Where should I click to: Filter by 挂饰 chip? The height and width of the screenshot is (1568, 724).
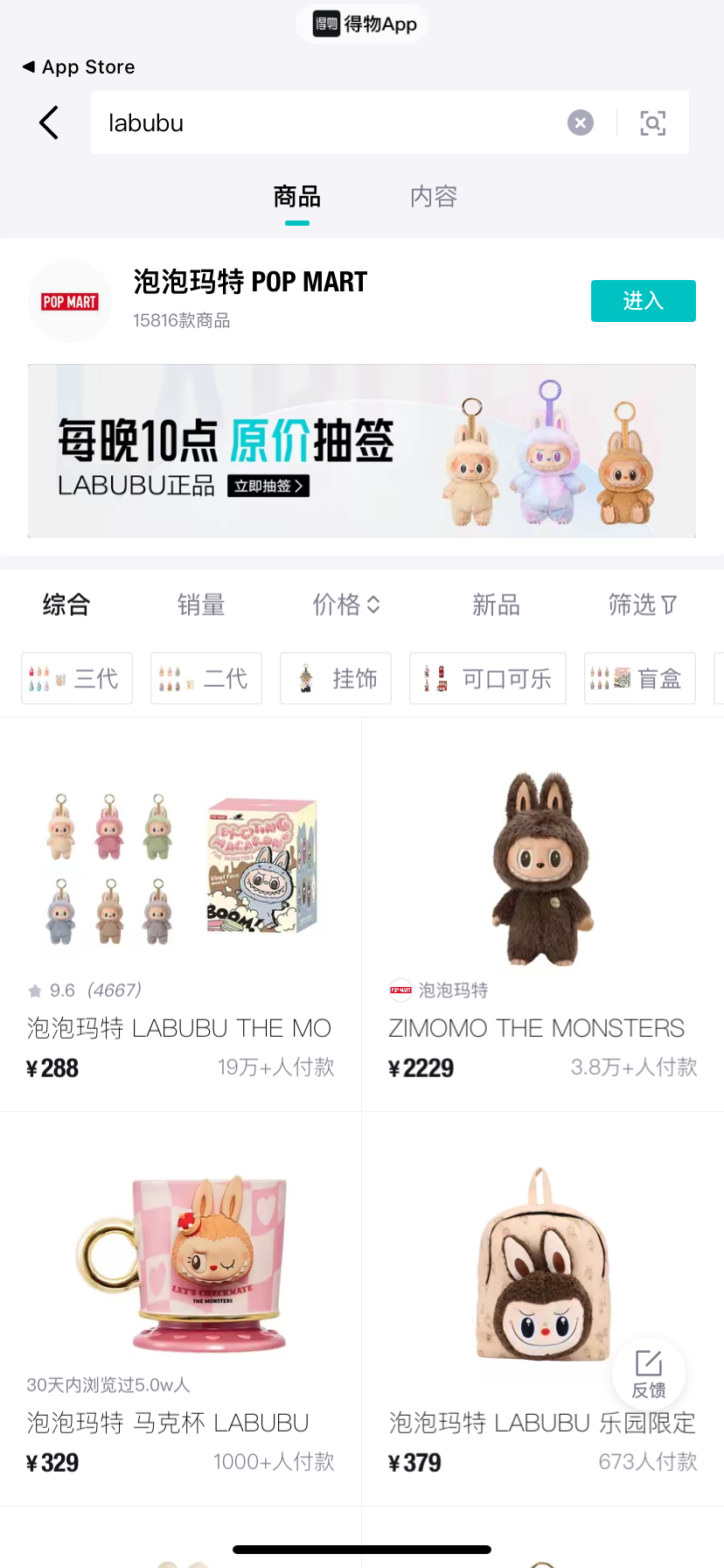(336, 678)
